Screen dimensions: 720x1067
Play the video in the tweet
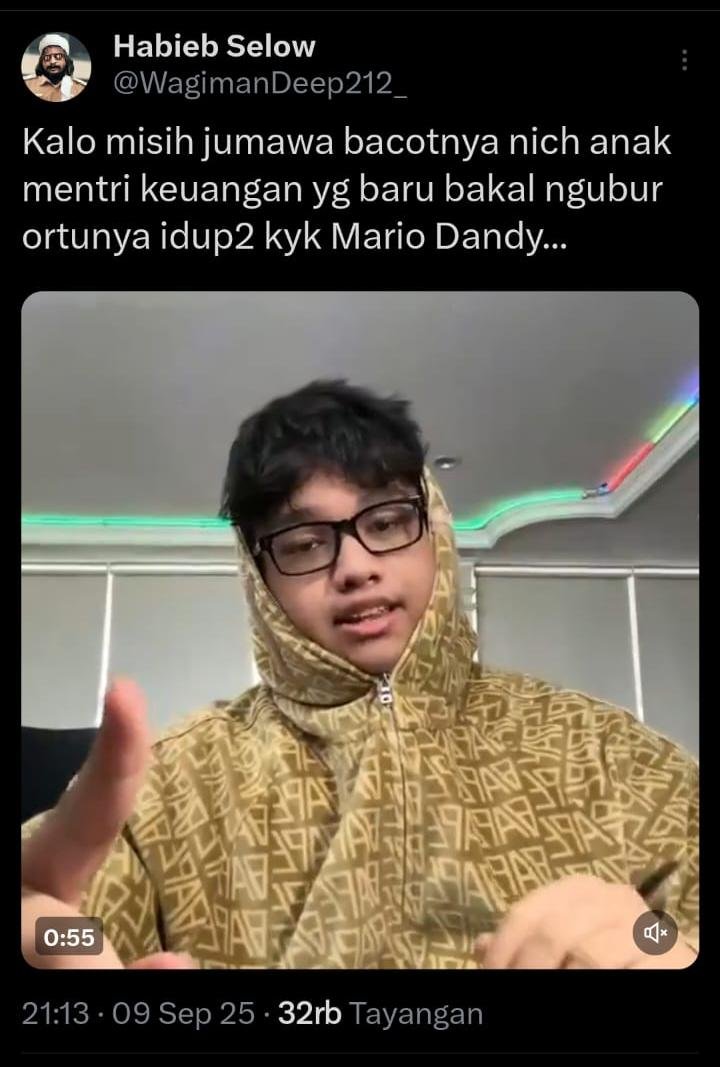coord(360,630)
